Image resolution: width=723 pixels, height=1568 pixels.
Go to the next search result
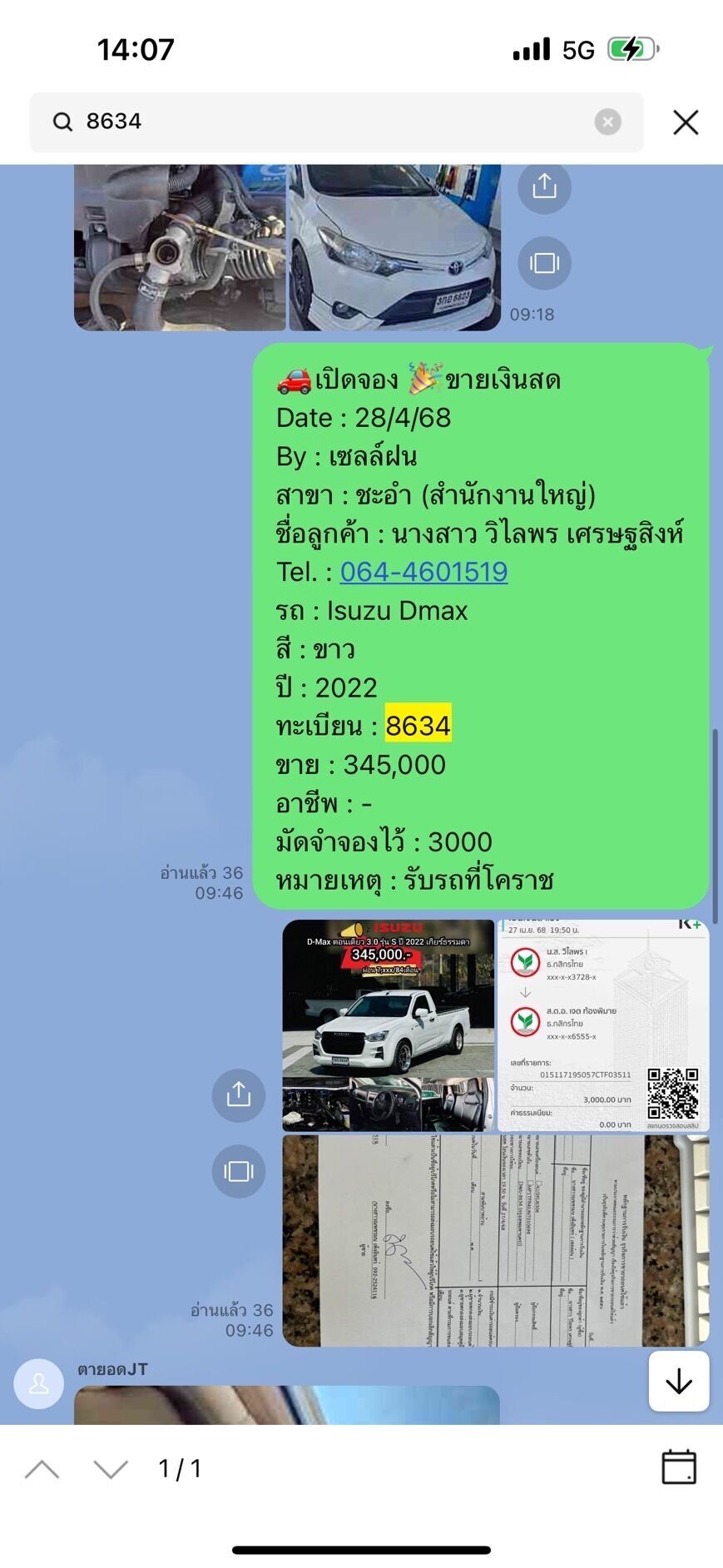tap(111, 1469)
